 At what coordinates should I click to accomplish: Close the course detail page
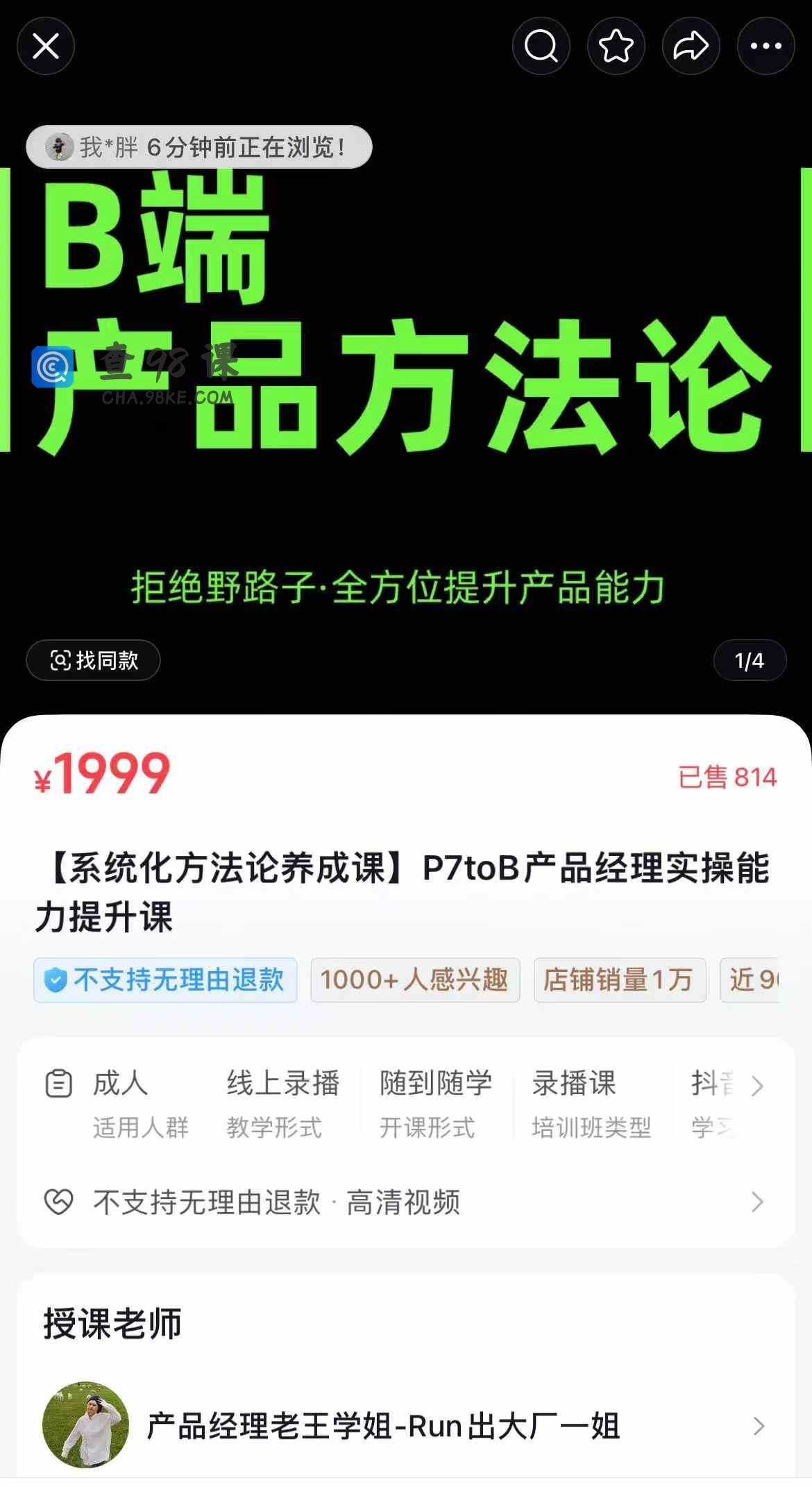[46, 47]
